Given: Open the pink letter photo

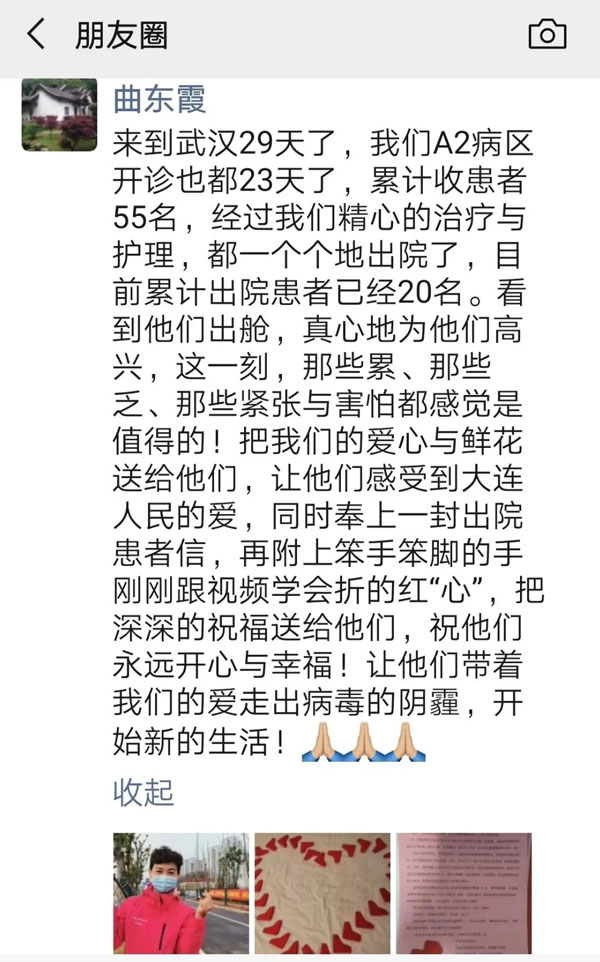Looking at the screenshot, I should click(464, 893).
